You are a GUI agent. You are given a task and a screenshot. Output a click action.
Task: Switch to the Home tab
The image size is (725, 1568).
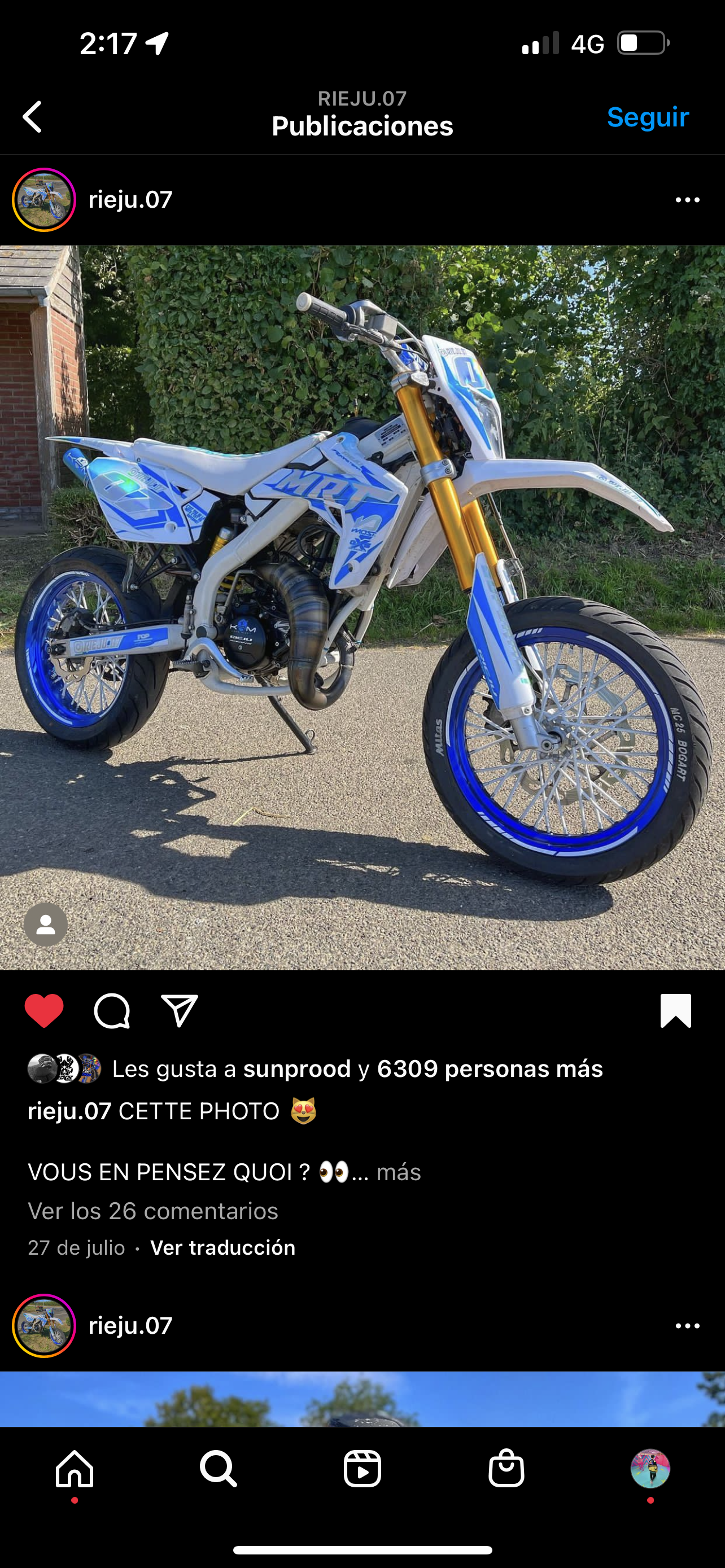[x=75, y=1468]
